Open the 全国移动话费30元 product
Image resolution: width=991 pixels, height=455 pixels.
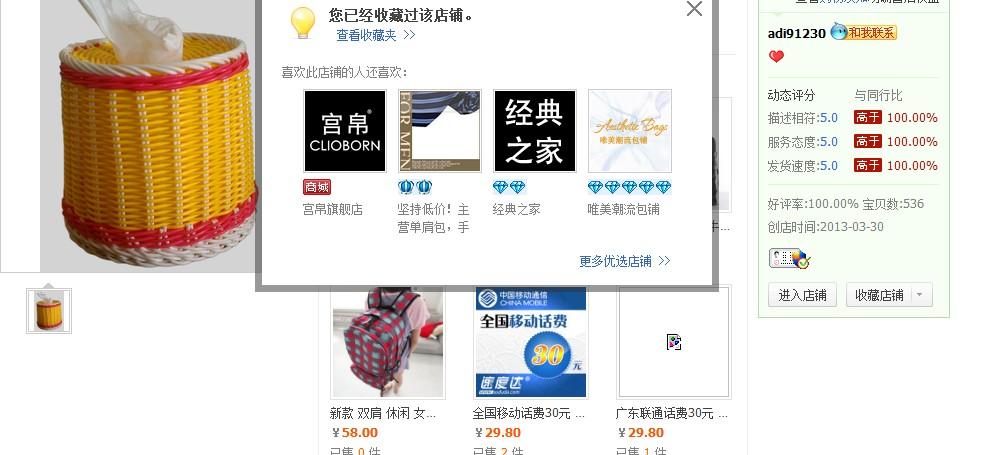point(530,342)
